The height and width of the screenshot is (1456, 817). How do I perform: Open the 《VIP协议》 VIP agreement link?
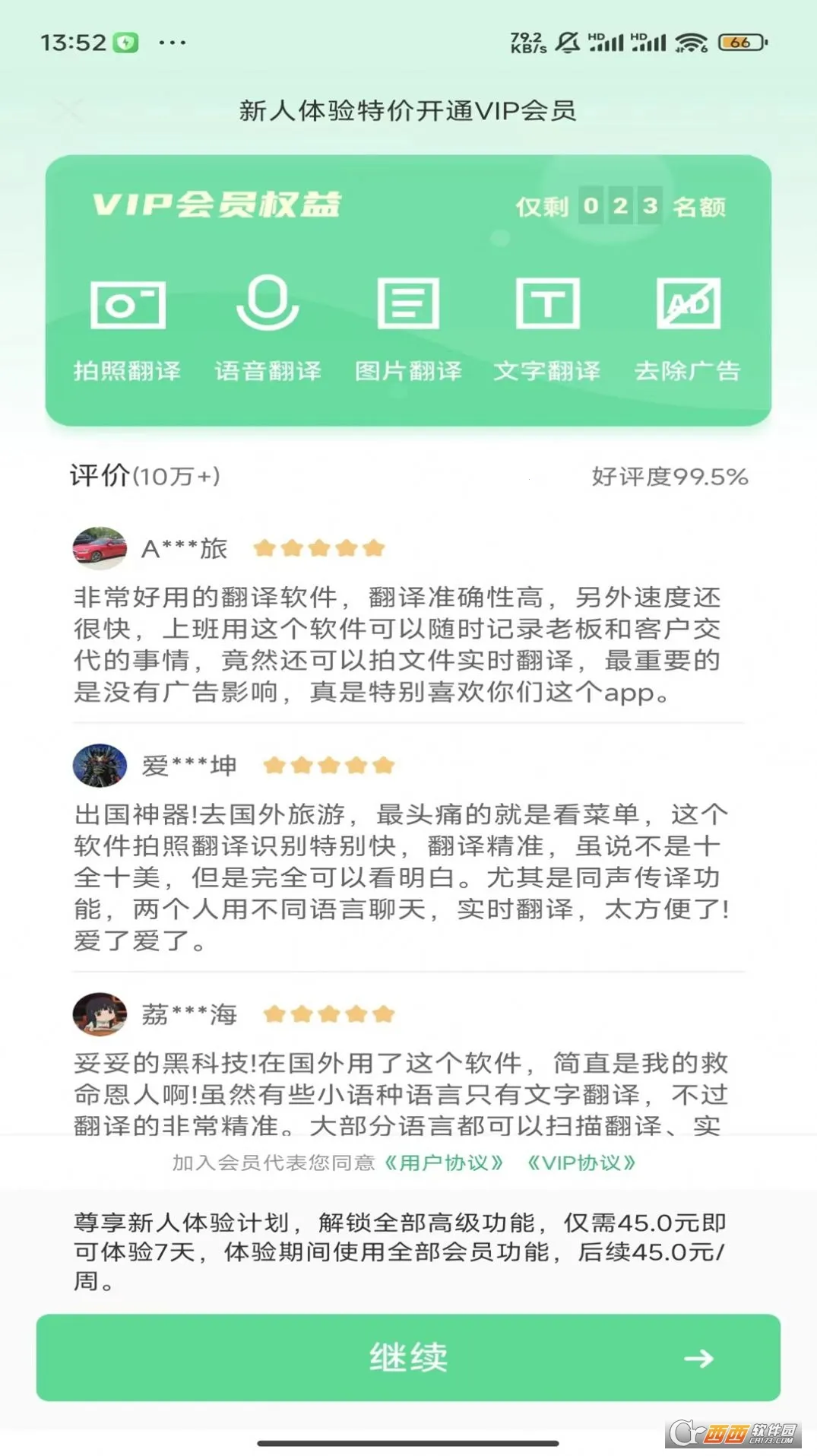[x=581, y=1162]
